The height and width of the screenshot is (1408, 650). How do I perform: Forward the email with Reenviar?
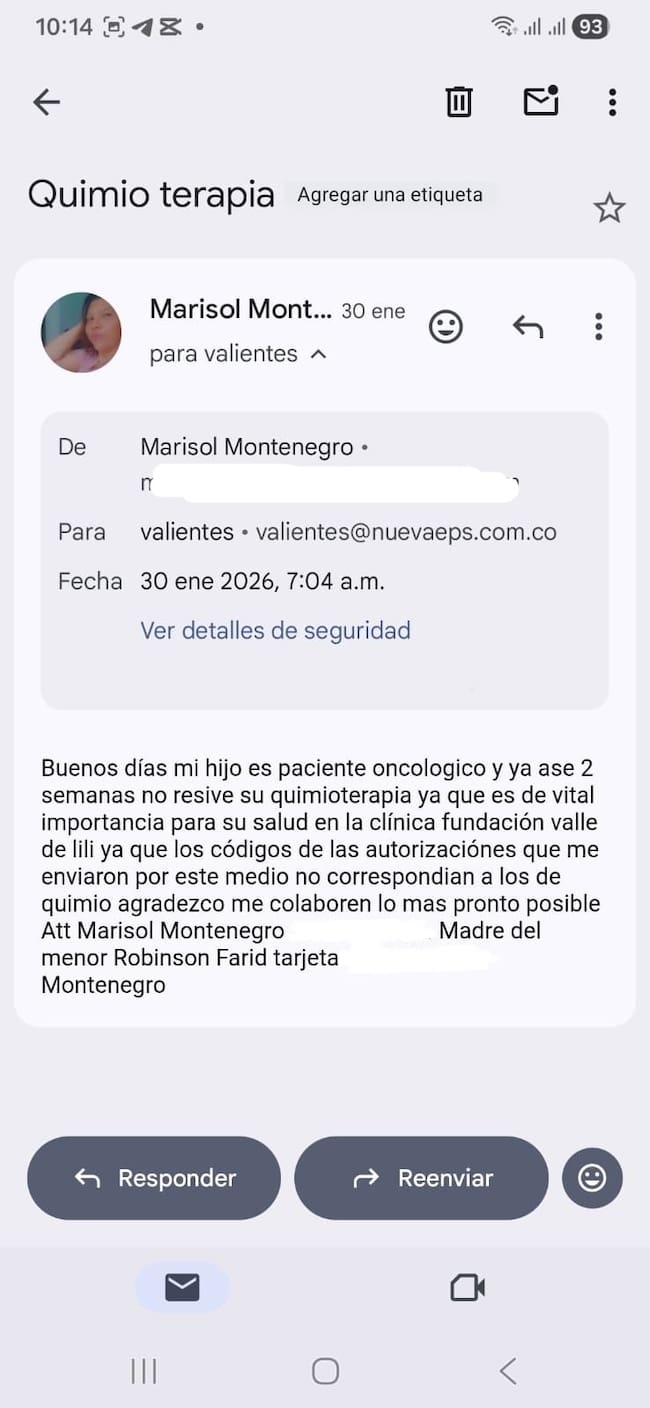click(421, 1178)
